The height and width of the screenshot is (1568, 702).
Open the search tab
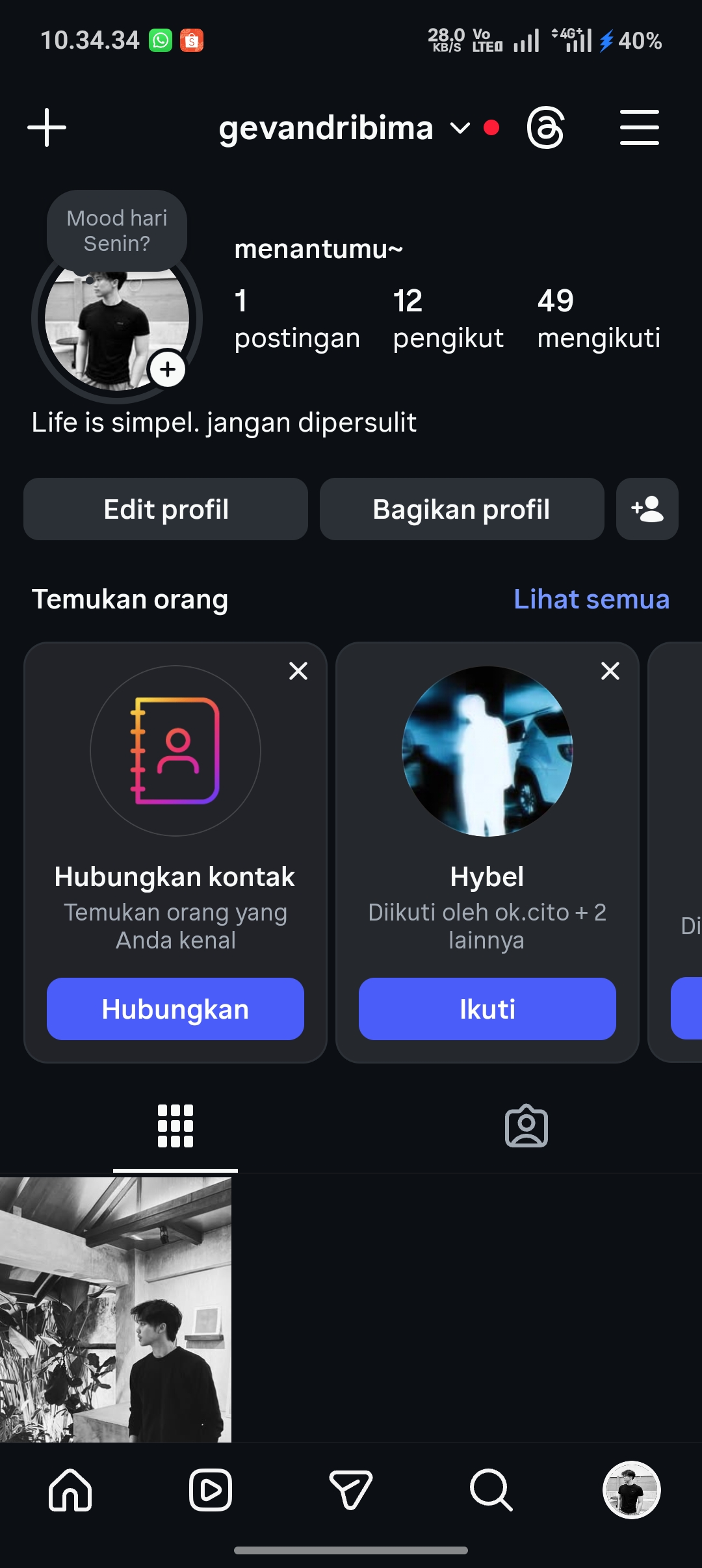(x=491, y=1489)
